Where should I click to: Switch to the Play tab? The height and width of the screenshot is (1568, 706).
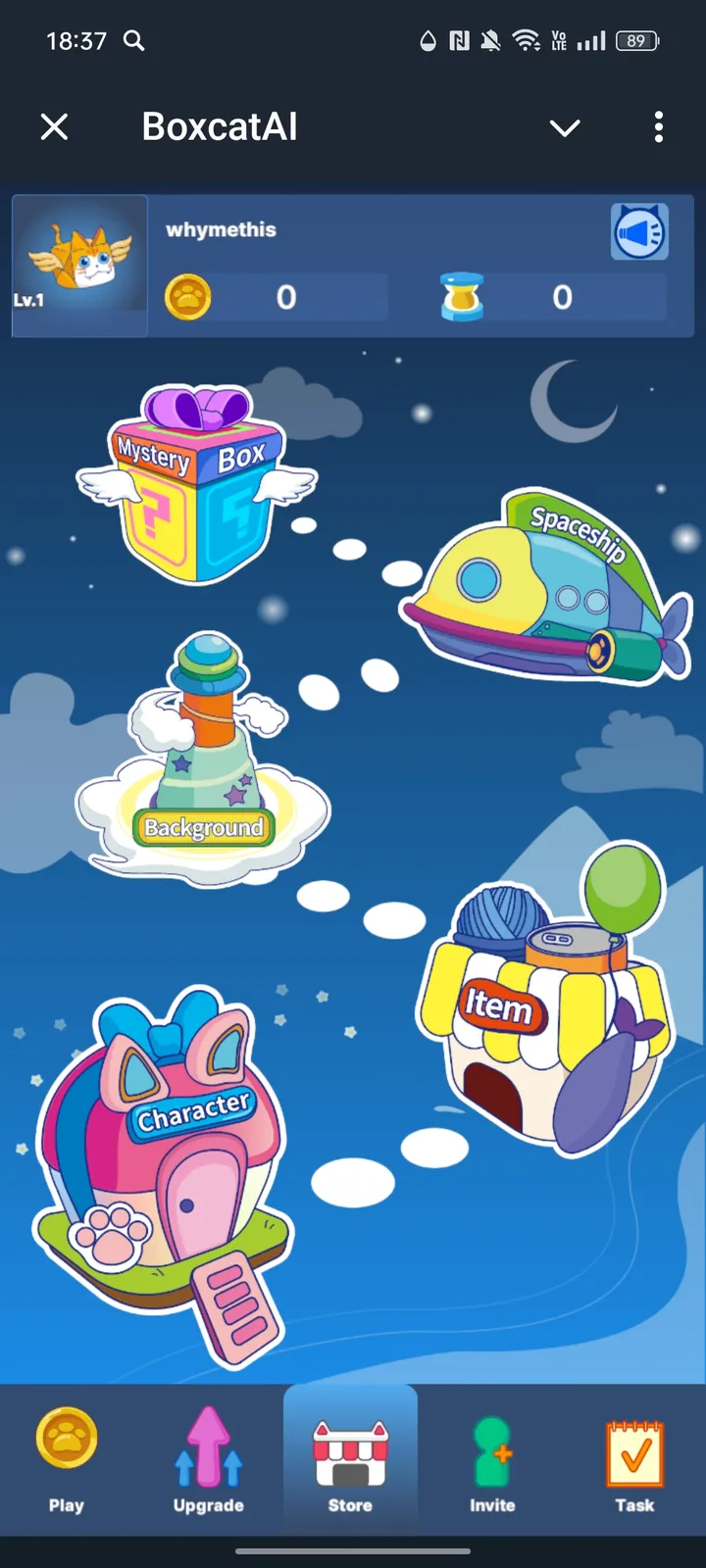point(67,1460)
